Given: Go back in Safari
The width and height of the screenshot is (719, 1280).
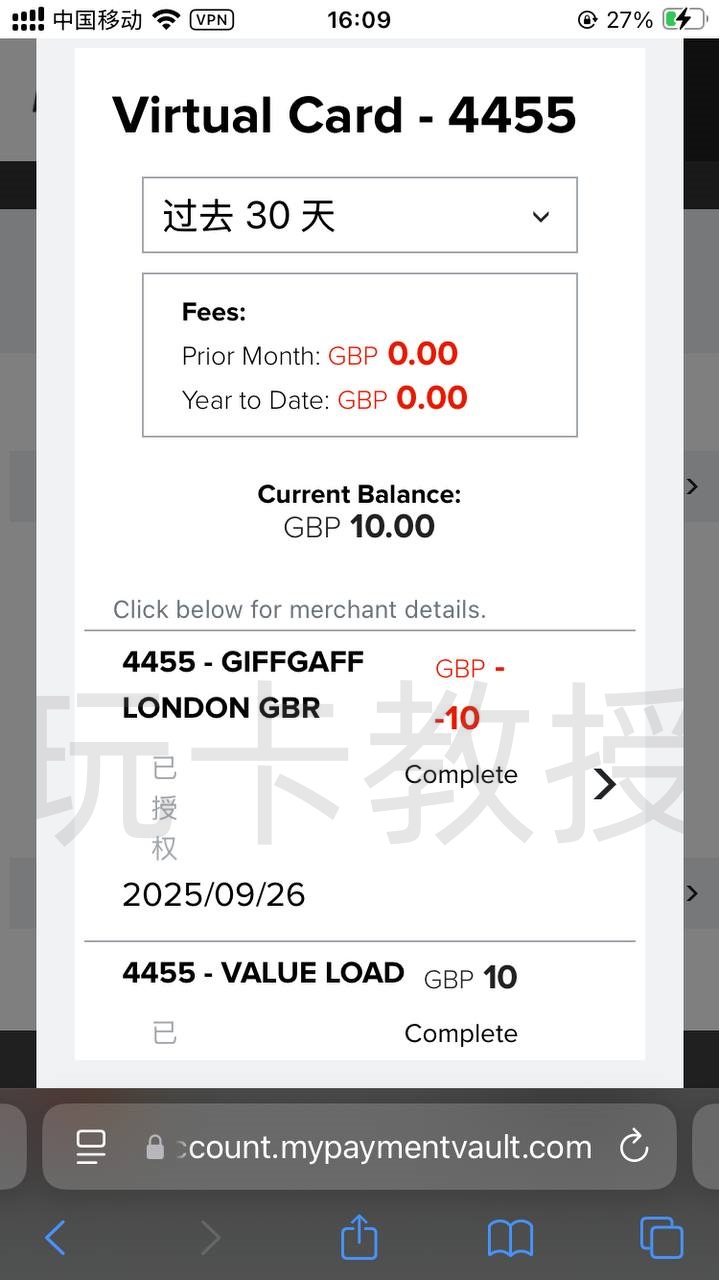Looking at the screenshot, I should (x=56, y=1238).
